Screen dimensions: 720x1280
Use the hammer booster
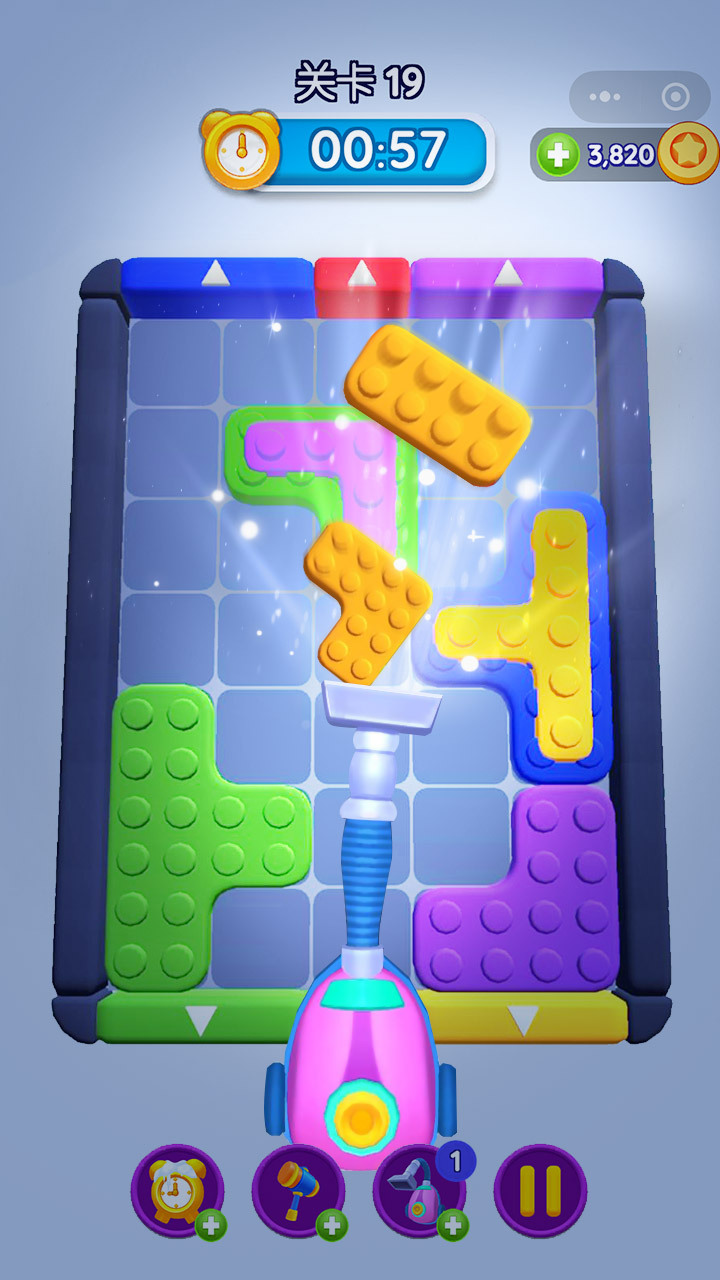(x=297, y=1190)
